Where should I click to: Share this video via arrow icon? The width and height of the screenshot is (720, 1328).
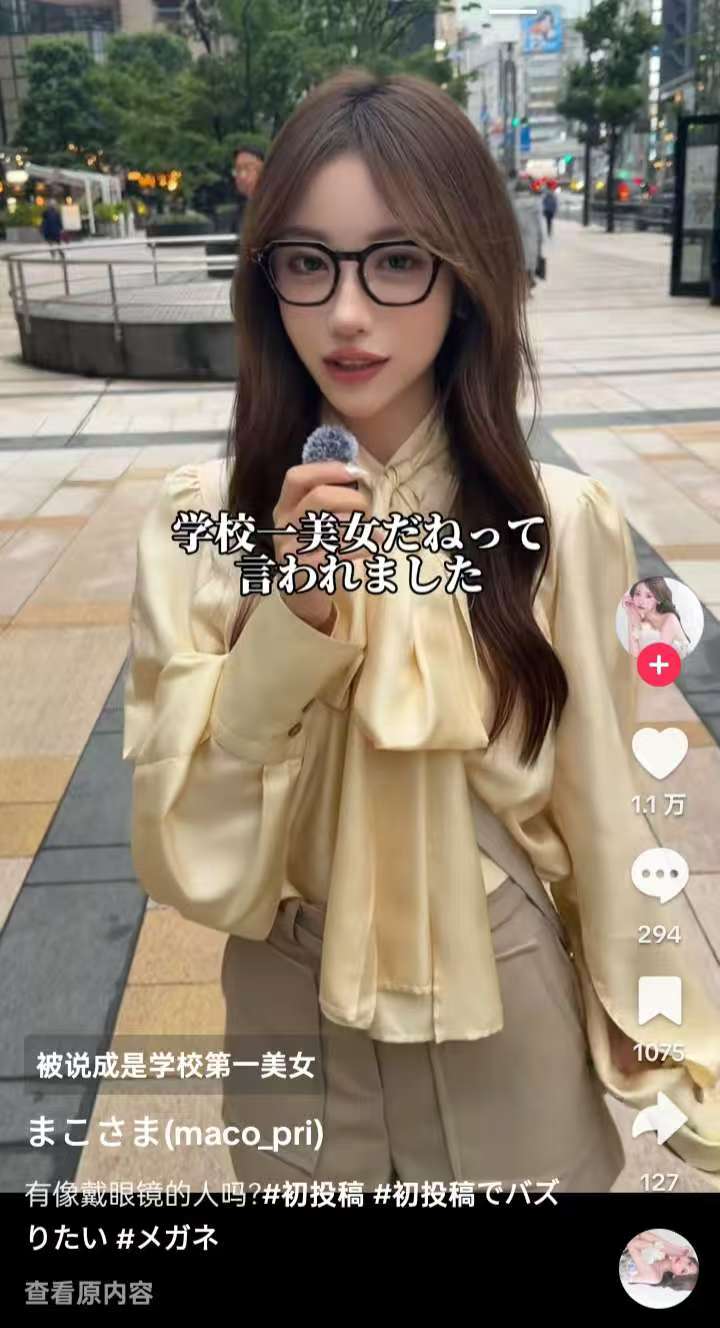[660, 1119]
